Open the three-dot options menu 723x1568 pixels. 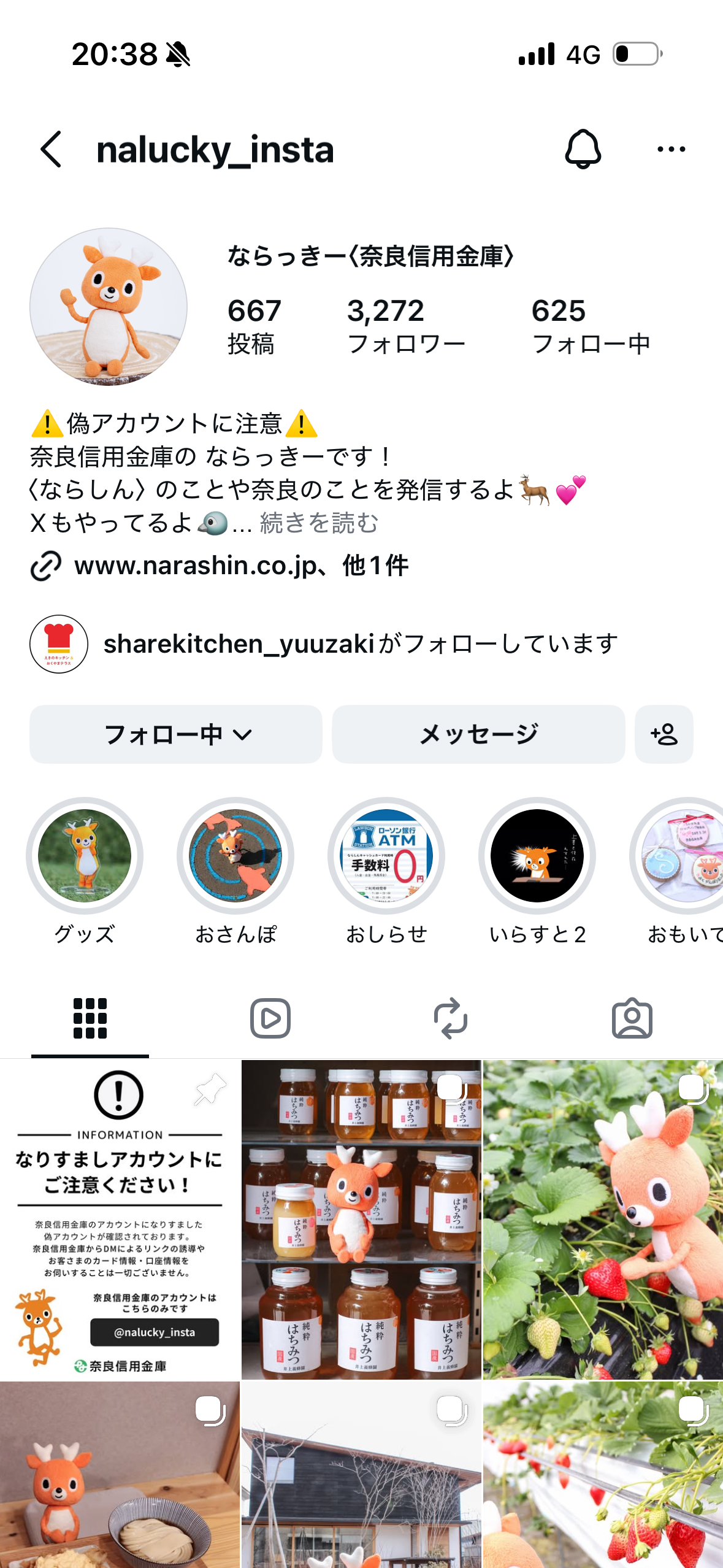(670, 149)
